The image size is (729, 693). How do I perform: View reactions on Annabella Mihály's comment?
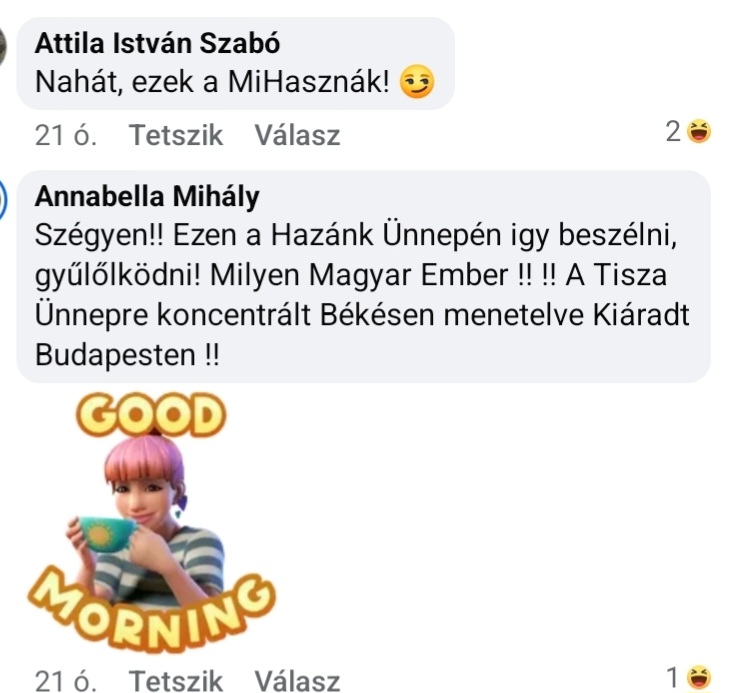tap(689, 677)
